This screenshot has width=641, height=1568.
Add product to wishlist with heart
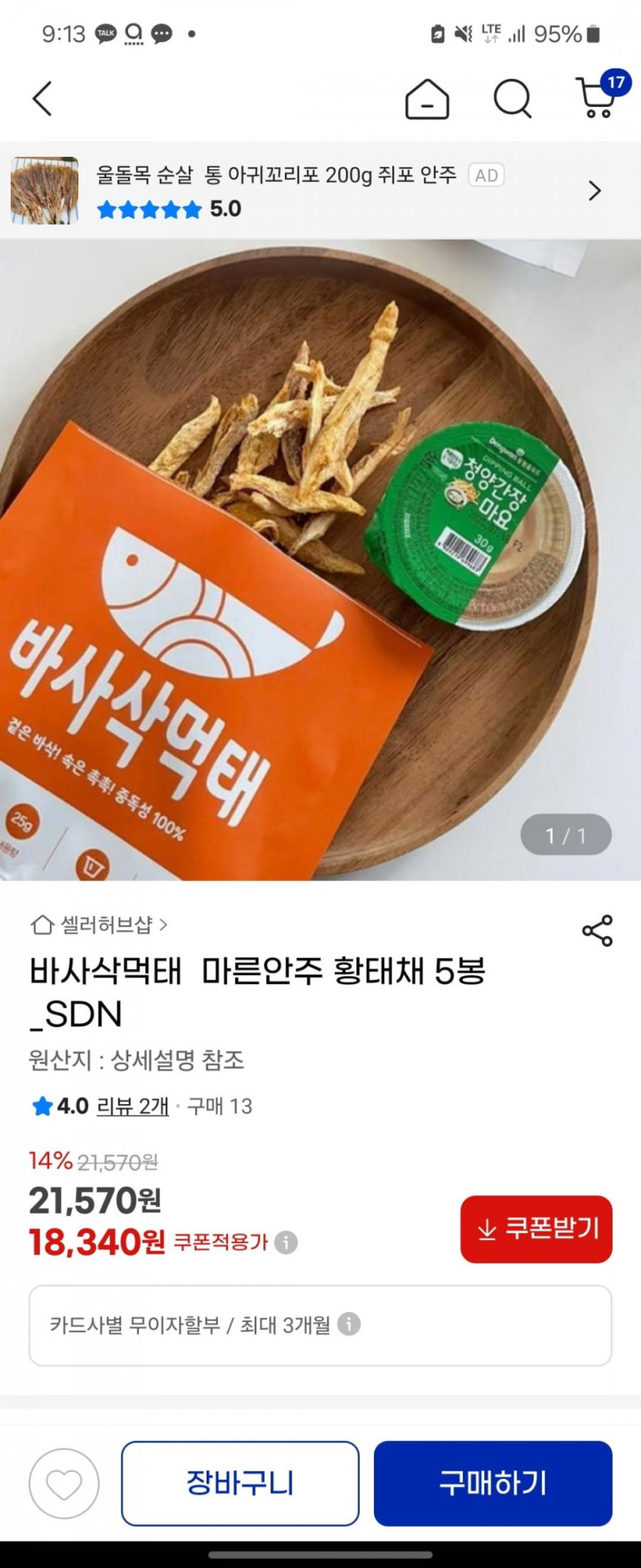(64, 1483)
